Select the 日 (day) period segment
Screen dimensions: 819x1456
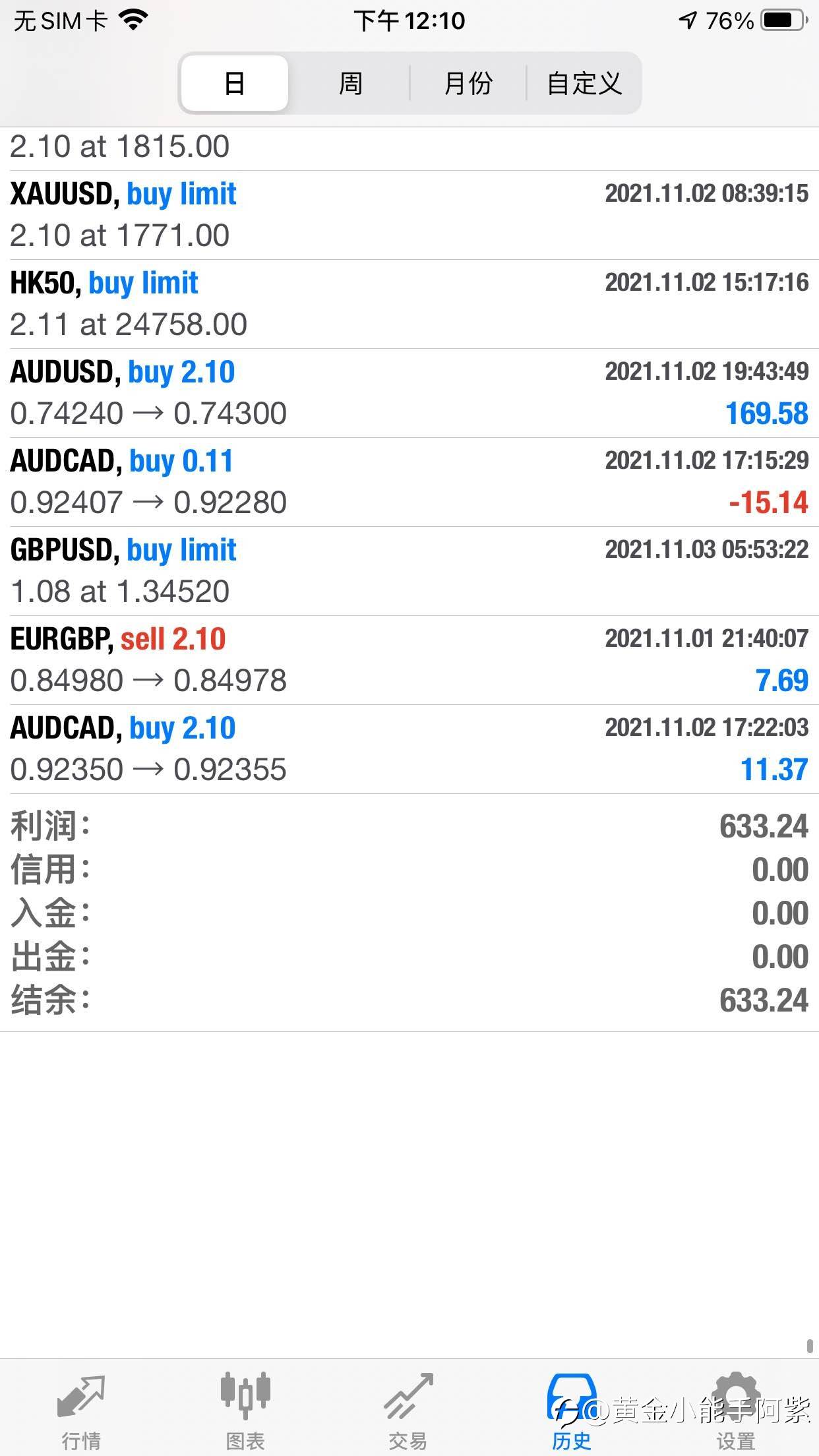234,83
